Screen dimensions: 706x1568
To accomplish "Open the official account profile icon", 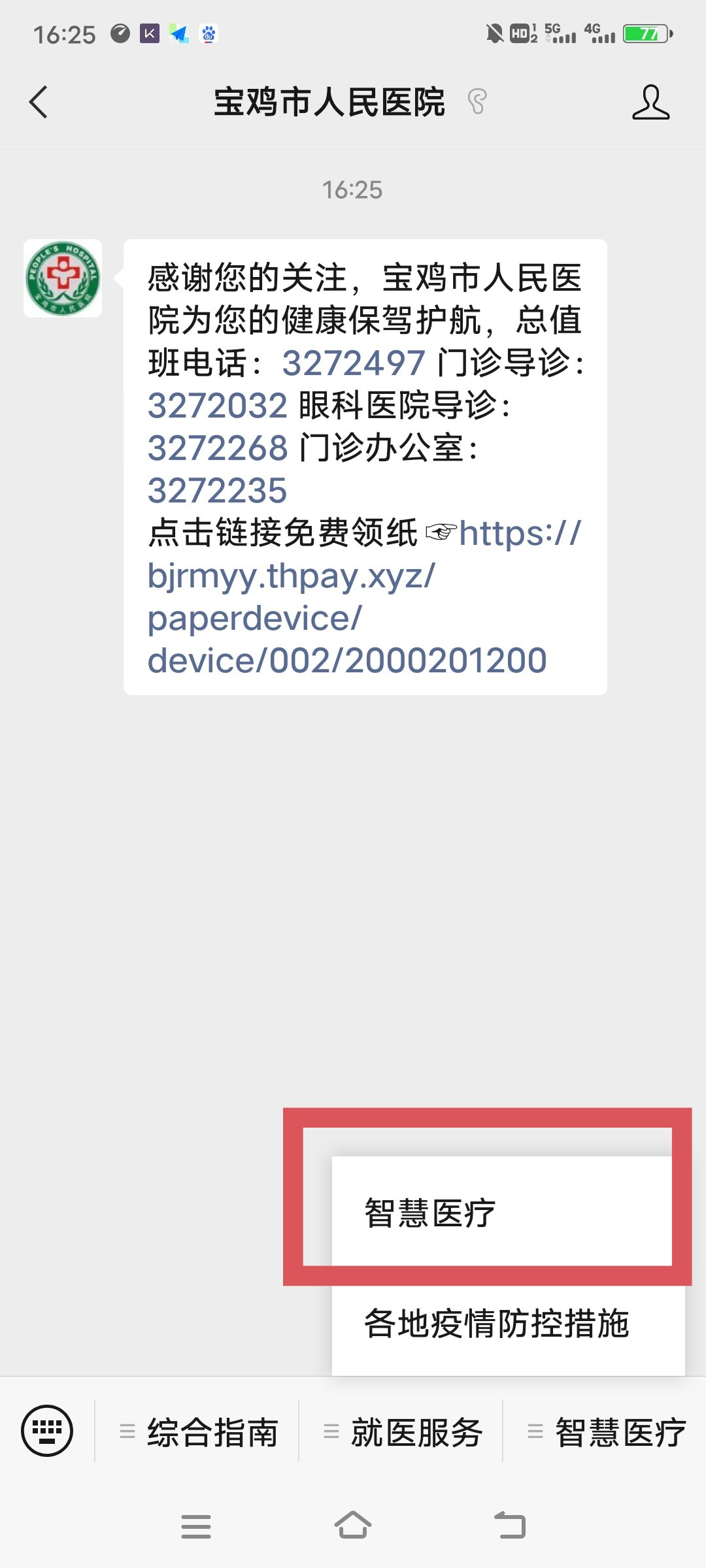I will (x=650, y=103).
